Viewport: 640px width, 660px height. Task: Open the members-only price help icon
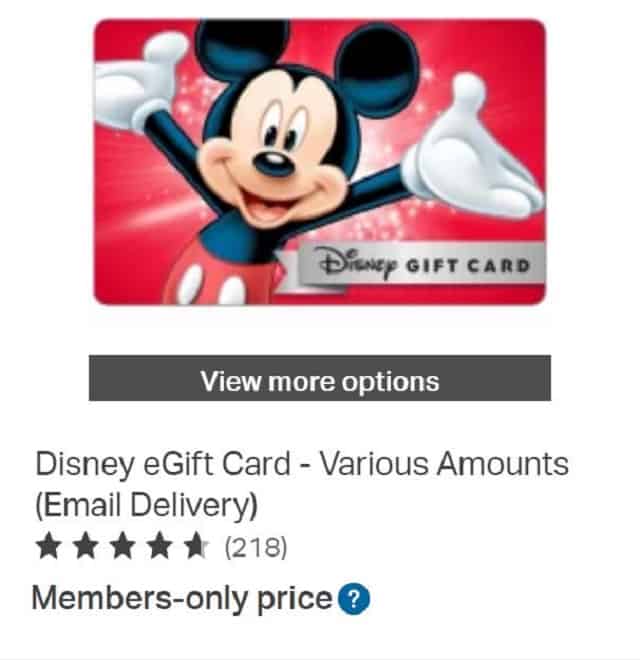coord(354,599)
